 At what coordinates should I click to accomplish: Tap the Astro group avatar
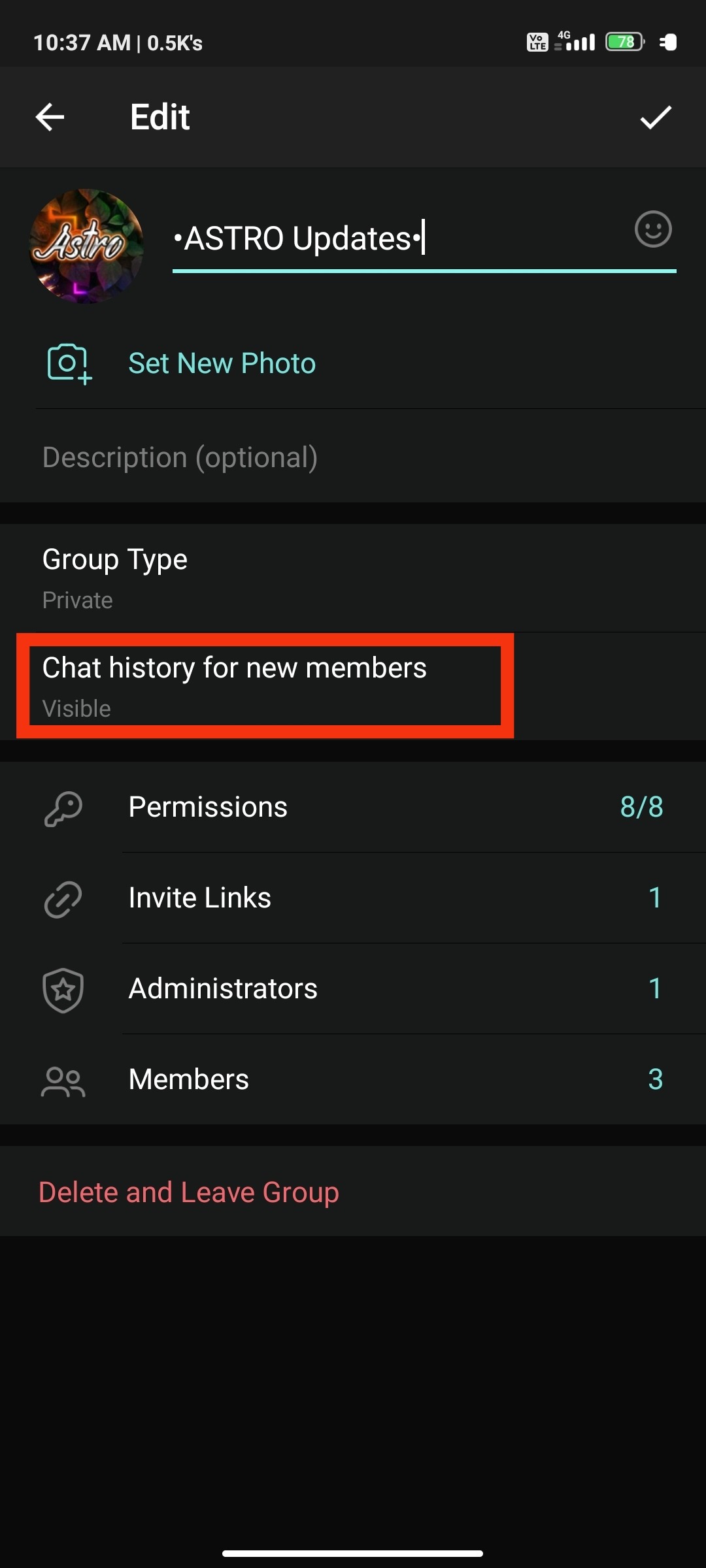(x=87, y=246)
